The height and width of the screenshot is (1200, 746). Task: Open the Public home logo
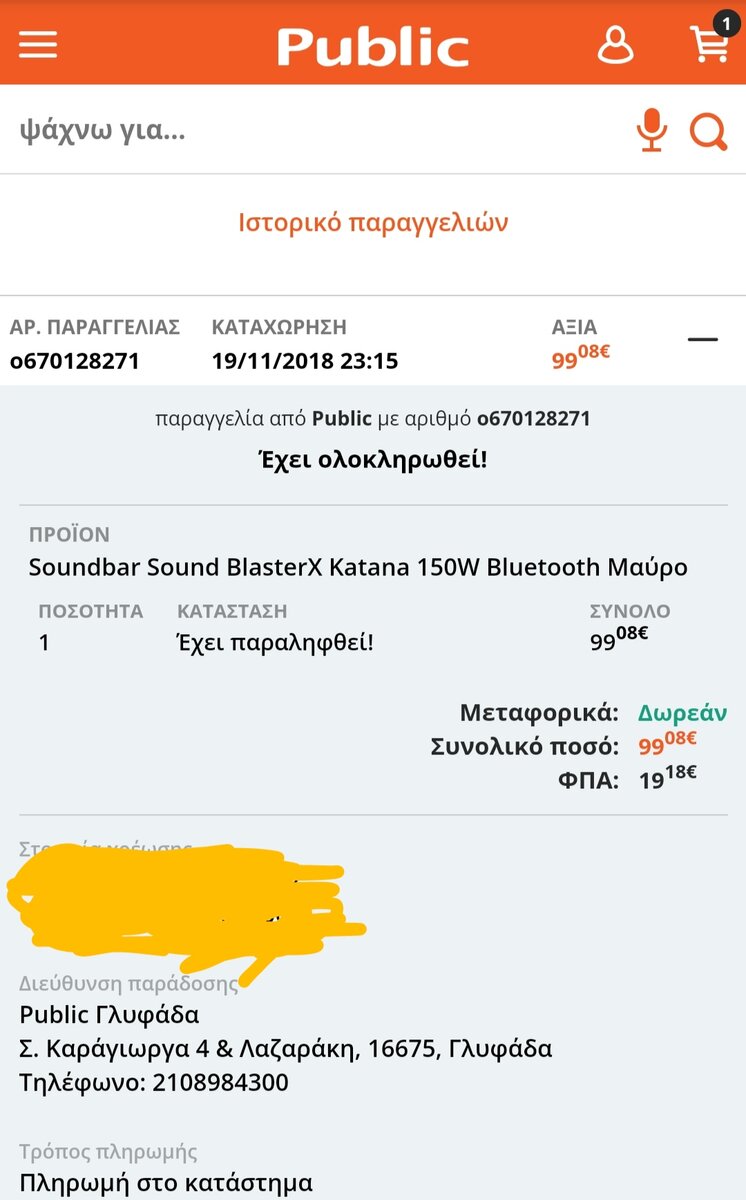point(373,45)
